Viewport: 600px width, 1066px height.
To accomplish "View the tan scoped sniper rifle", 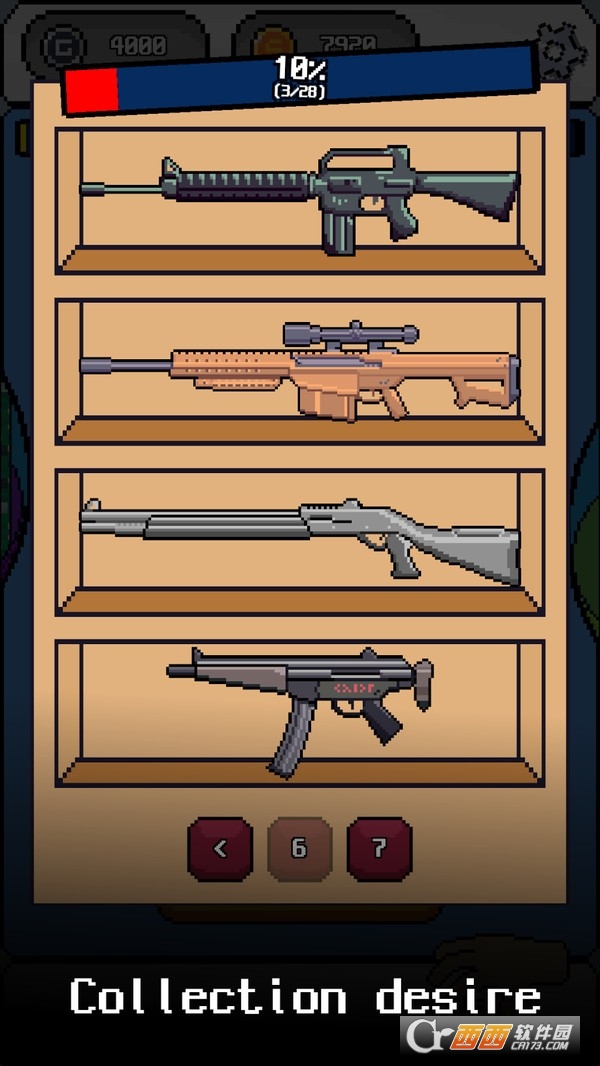I will pos(300,372).
